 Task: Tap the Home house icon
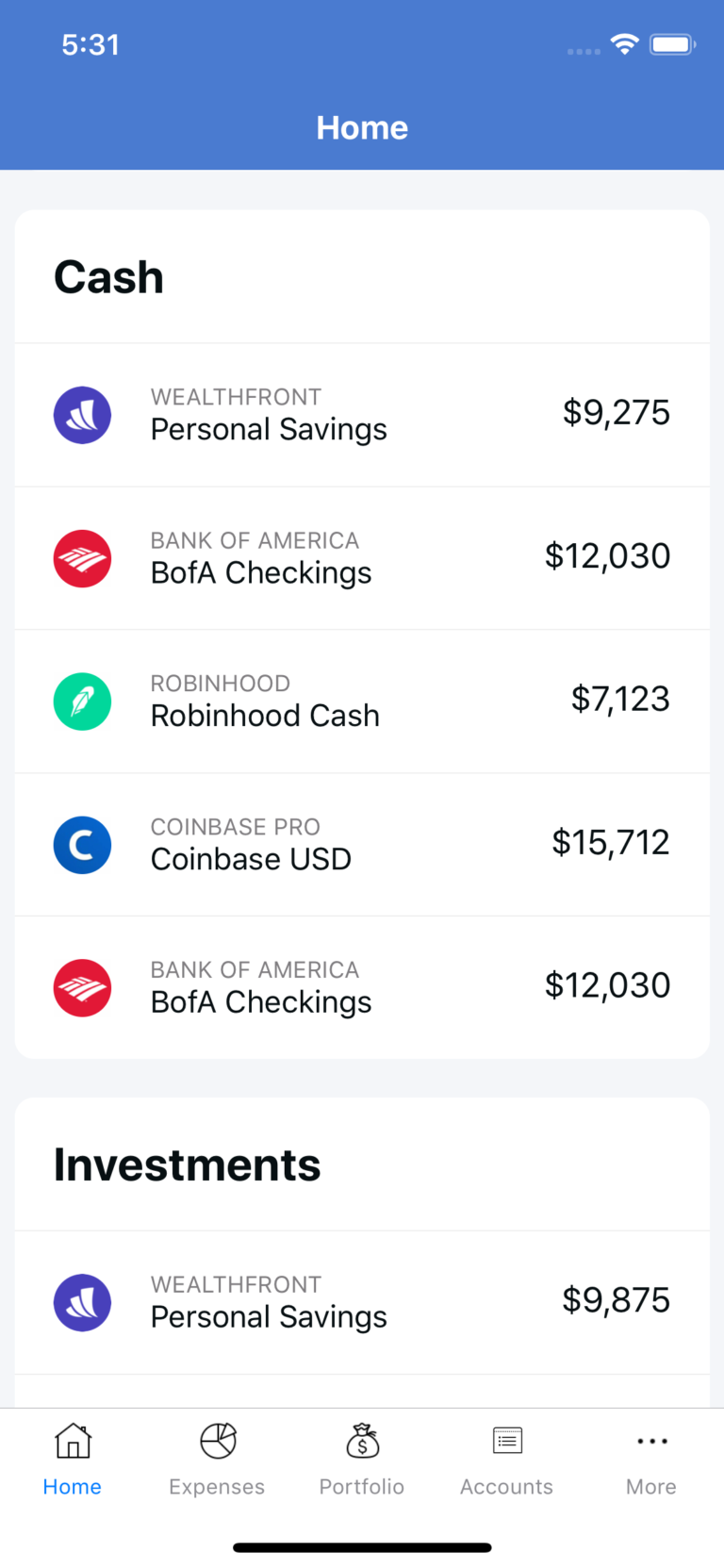72,1441
